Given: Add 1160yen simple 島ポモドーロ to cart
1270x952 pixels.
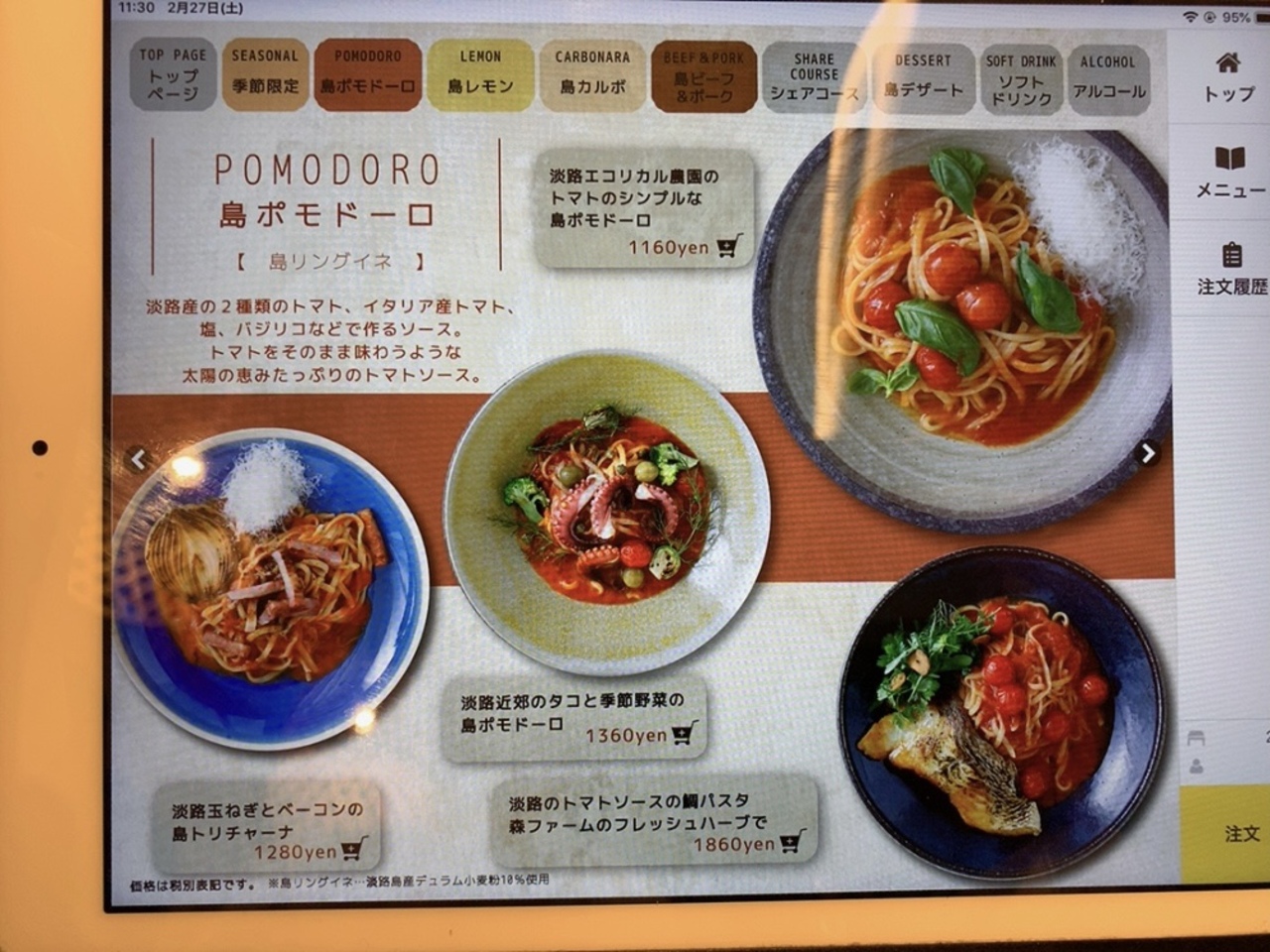Looking at the screenshot, I should [729, 246].
